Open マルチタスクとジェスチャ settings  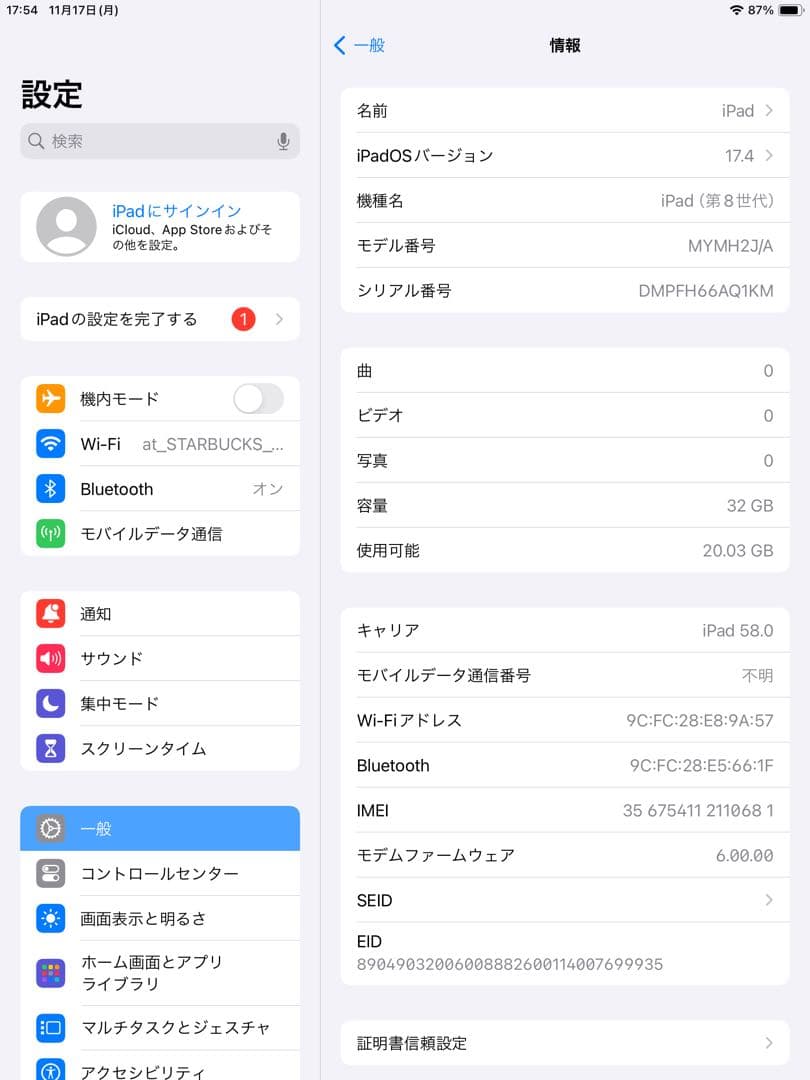160,1027
